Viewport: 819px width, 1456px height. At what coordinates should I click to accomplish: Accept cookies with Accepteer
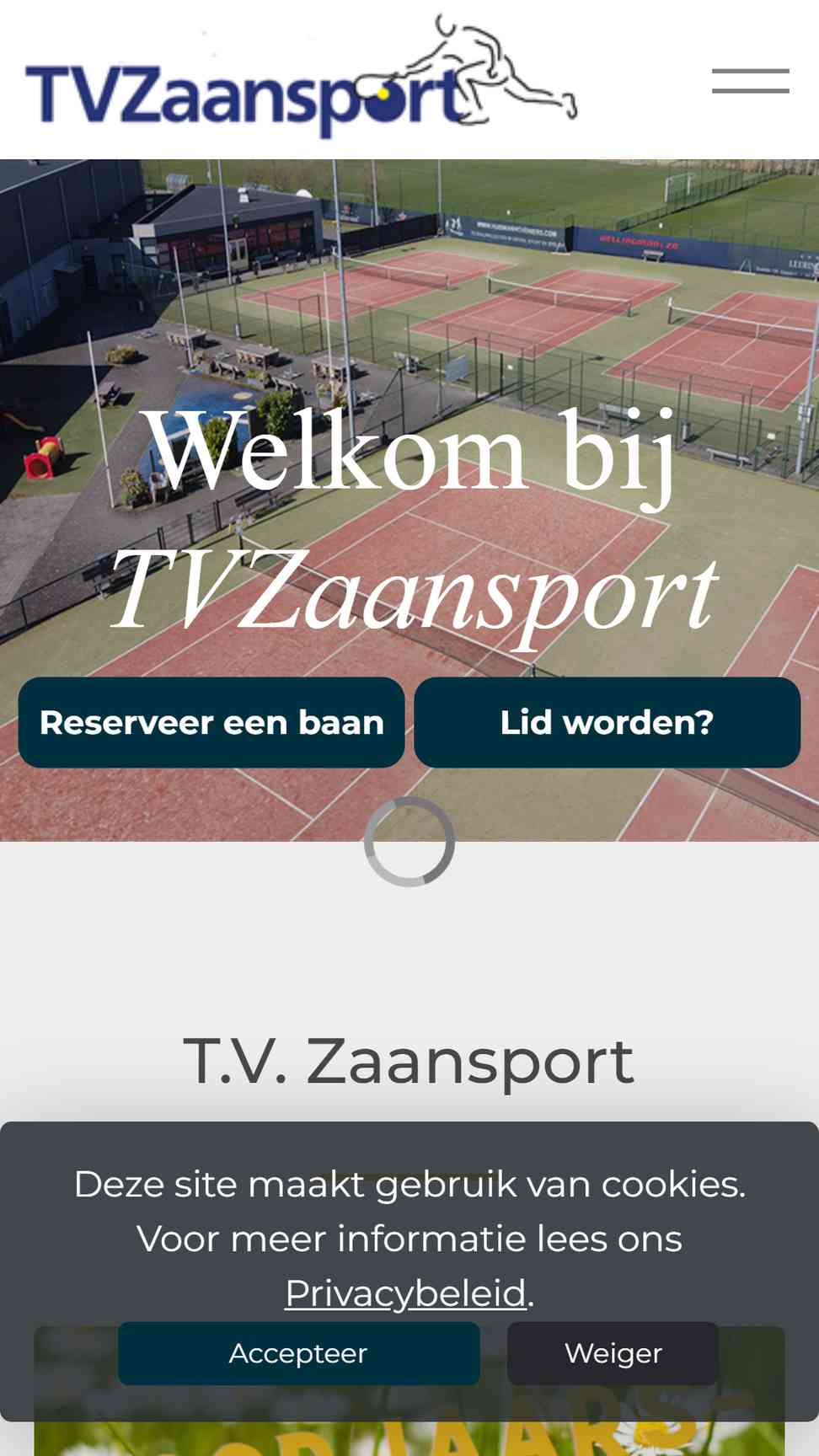(x=299, y=1353)
